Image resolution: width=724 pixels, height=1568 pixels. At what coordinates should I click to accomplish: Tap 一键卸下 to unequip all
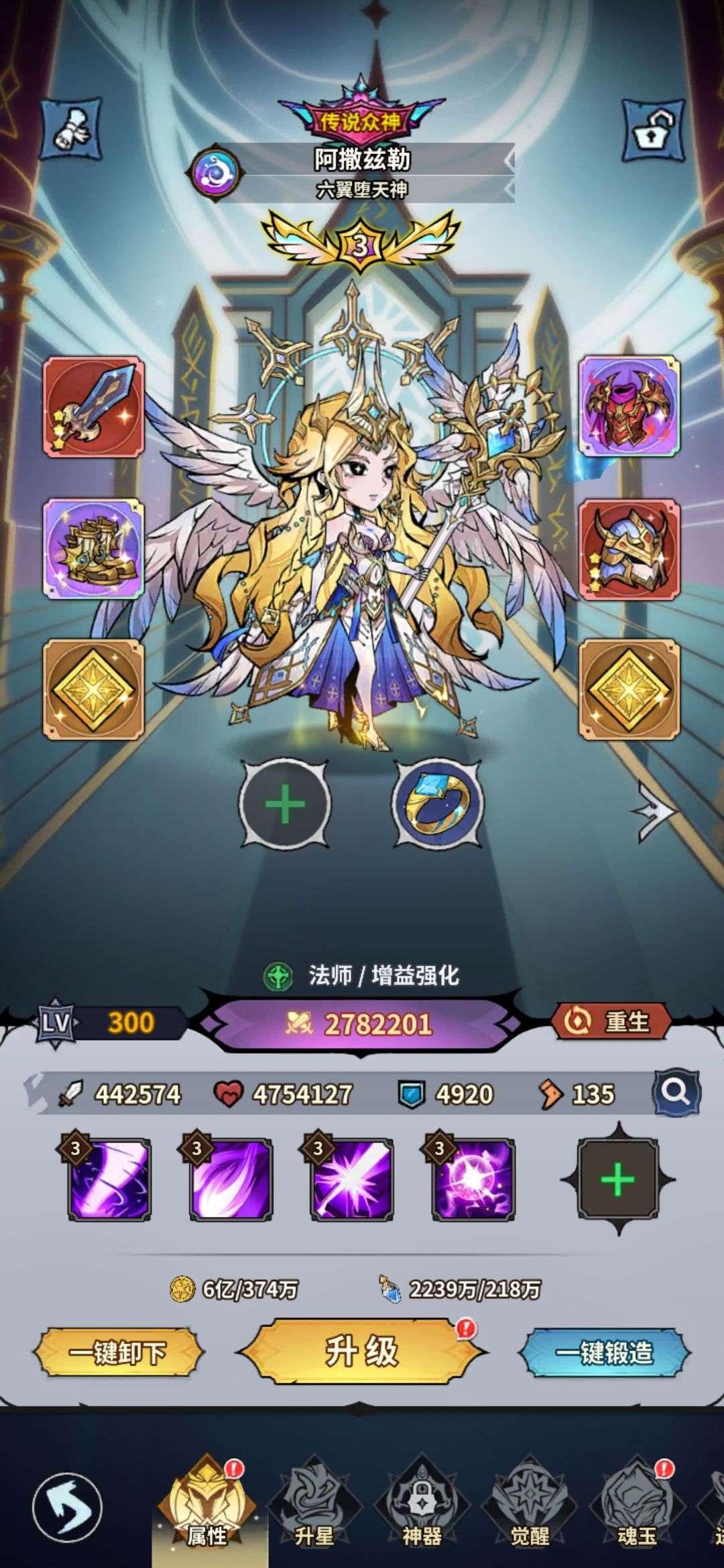117,1353
